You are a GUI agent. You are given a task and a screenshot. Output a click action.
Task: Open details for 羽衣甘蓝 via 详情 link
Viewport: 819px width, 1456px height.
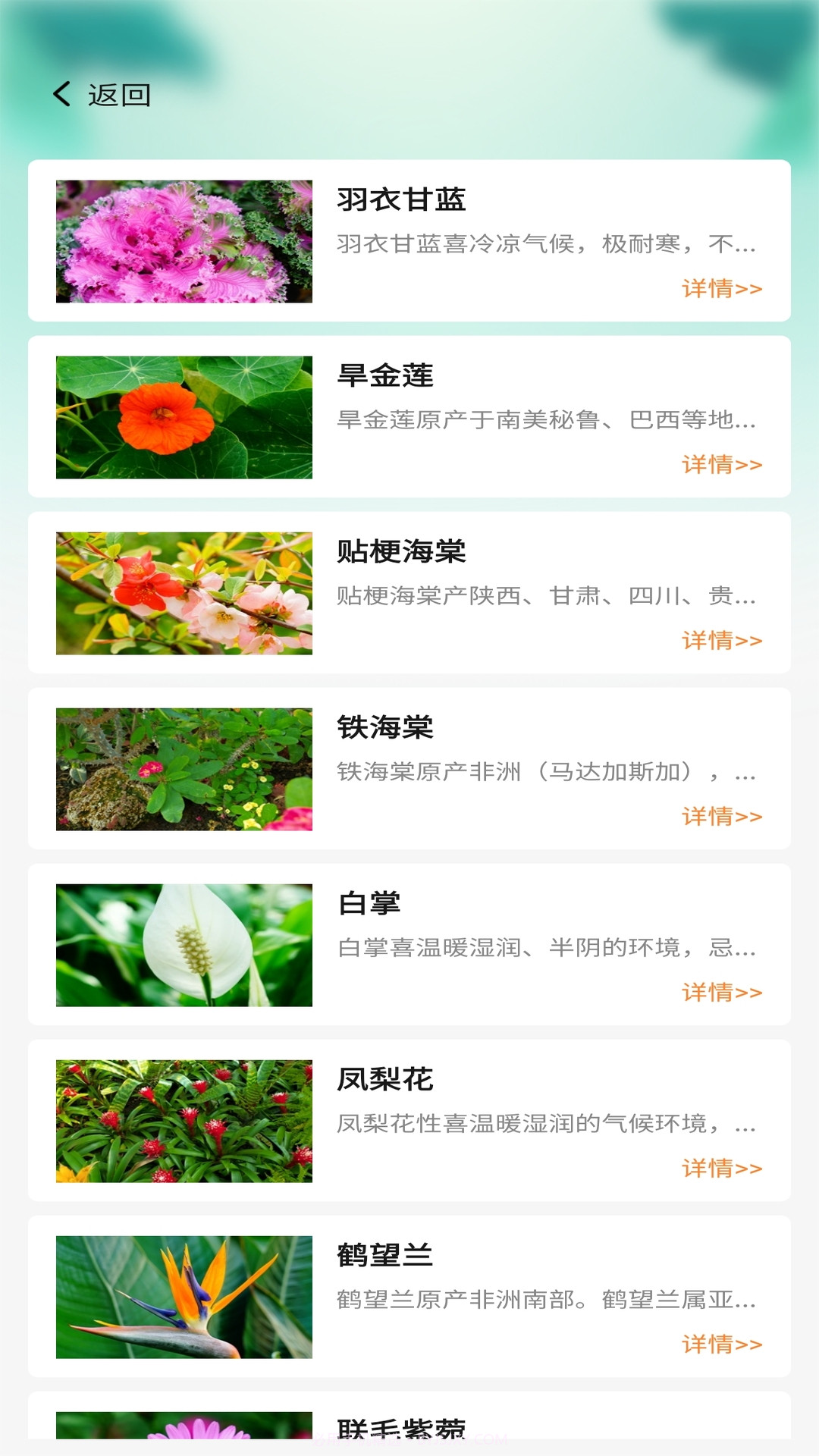tap(720, 290)
